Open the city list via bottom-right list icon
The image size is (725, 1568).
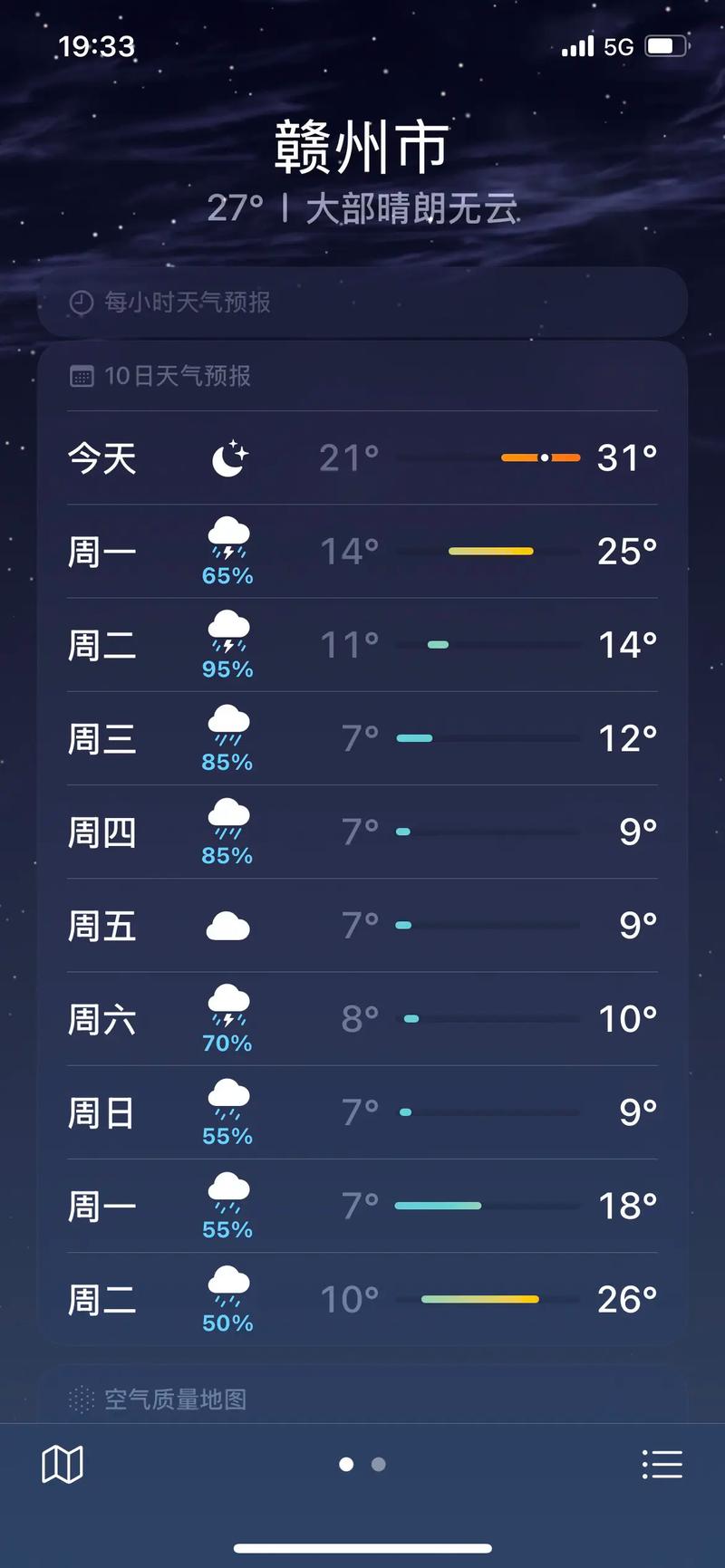662,1464
